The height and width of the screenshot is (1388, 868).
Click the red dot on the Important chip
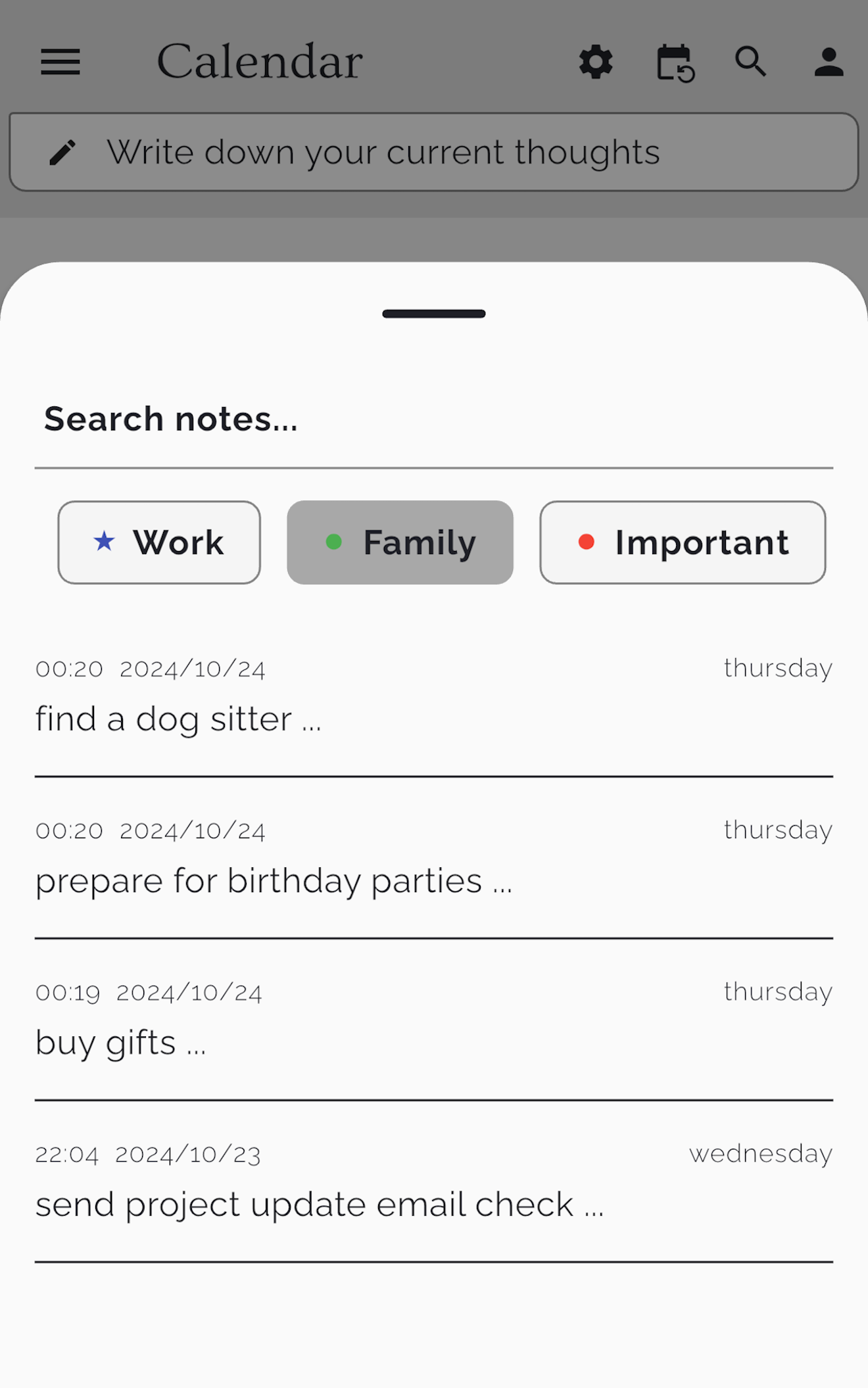pyautogui.click(x=587, y=542)
